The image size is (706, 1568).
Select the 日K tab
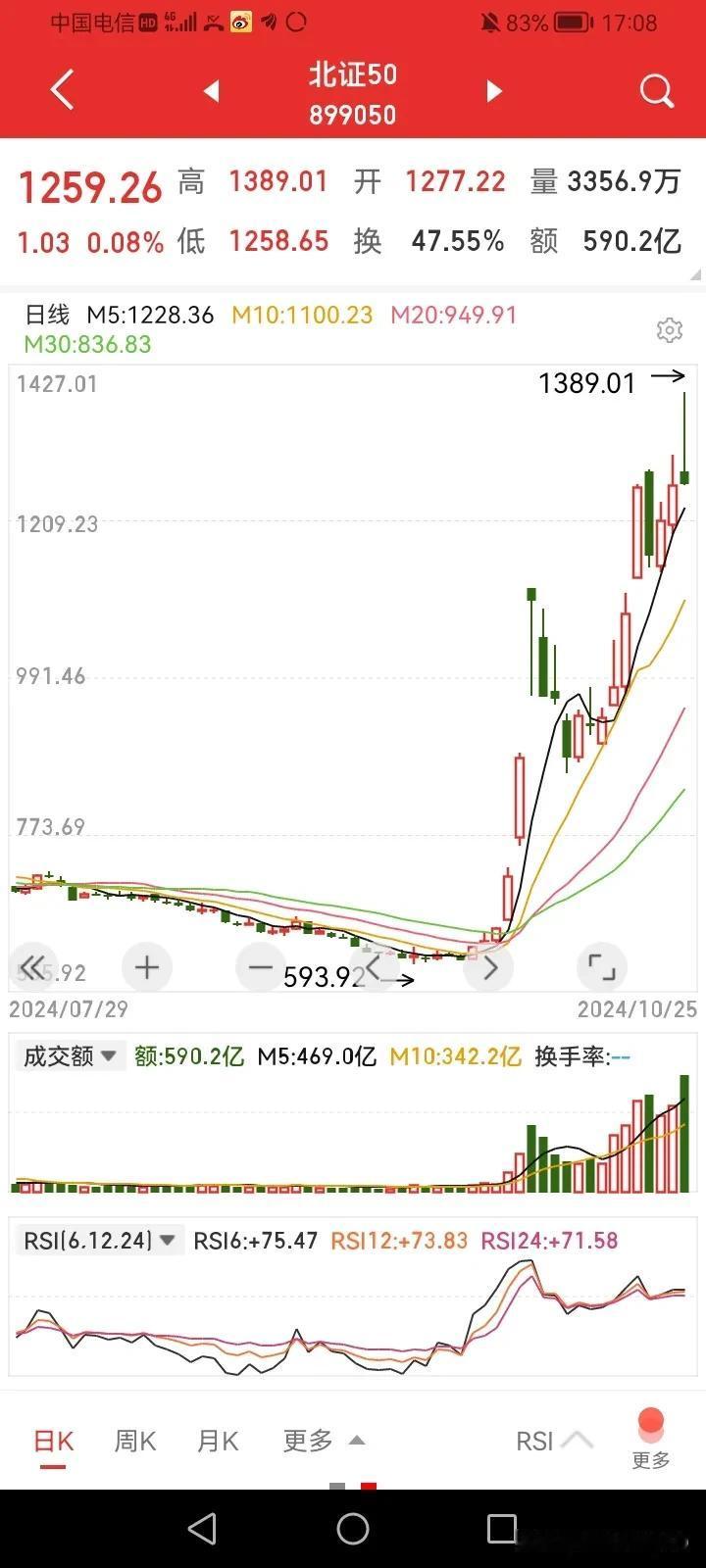coord(54,1442)
